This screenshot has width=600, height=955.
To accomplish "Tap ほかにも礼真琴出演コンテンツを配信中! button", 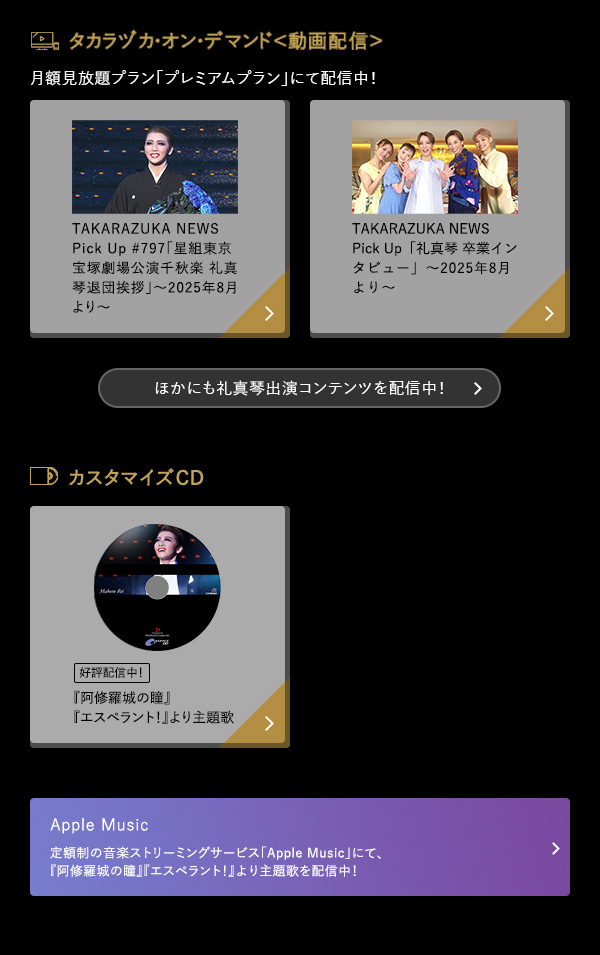I will (299, 388).
